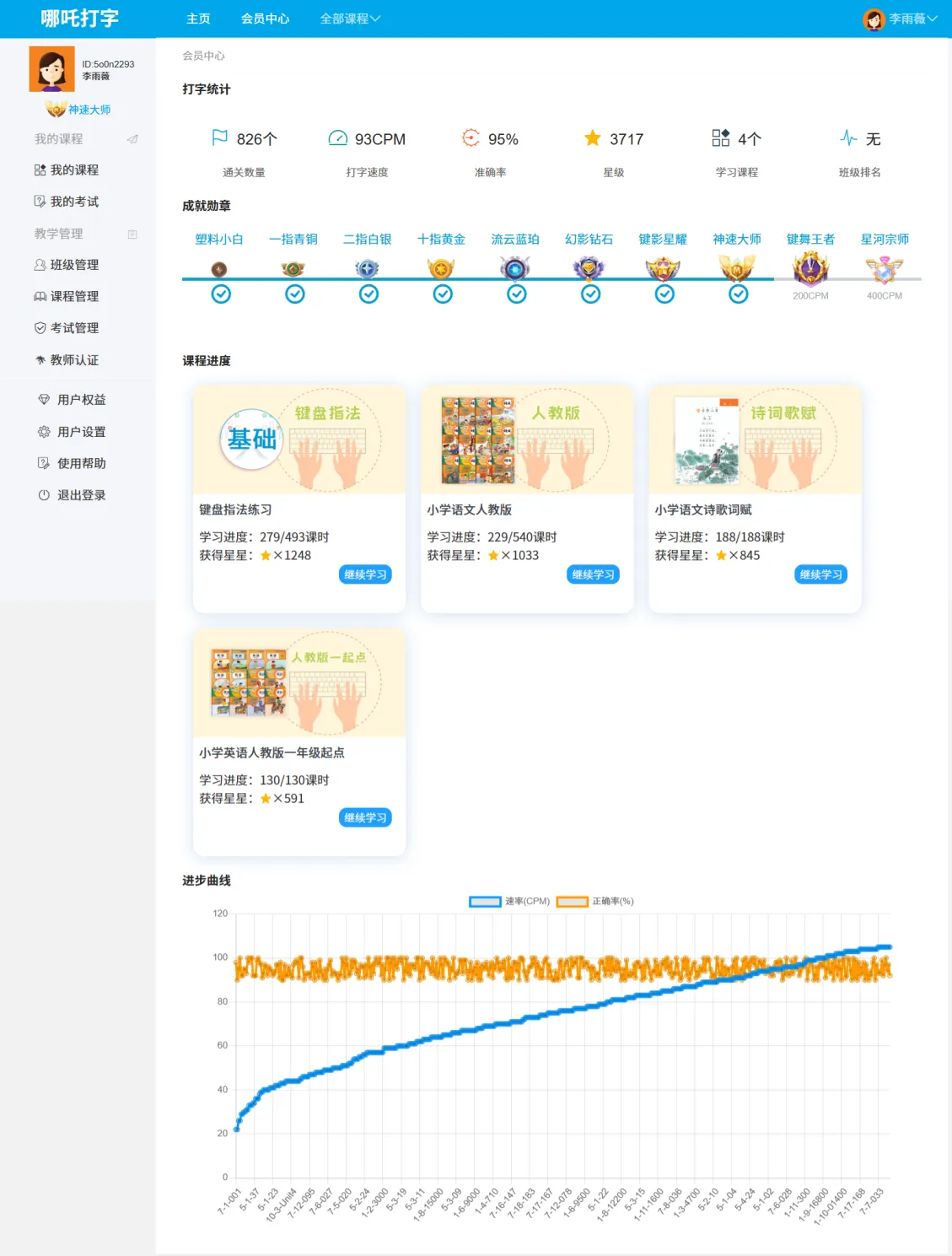952x1256 pixels.
Task: Open 使用帮助
Action: [x=81, y=464]
